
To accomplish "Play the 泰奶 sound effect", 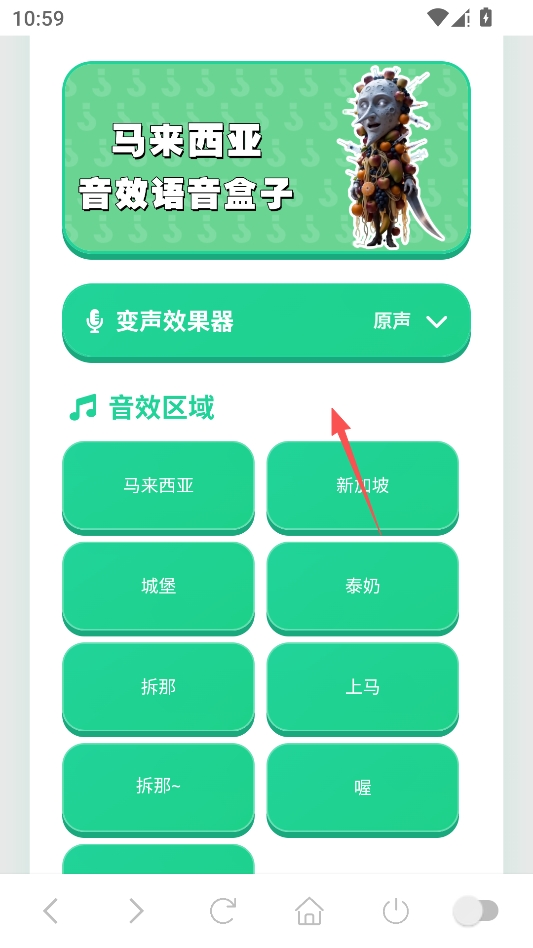I will pyautogui.click(x=363, y=587).
